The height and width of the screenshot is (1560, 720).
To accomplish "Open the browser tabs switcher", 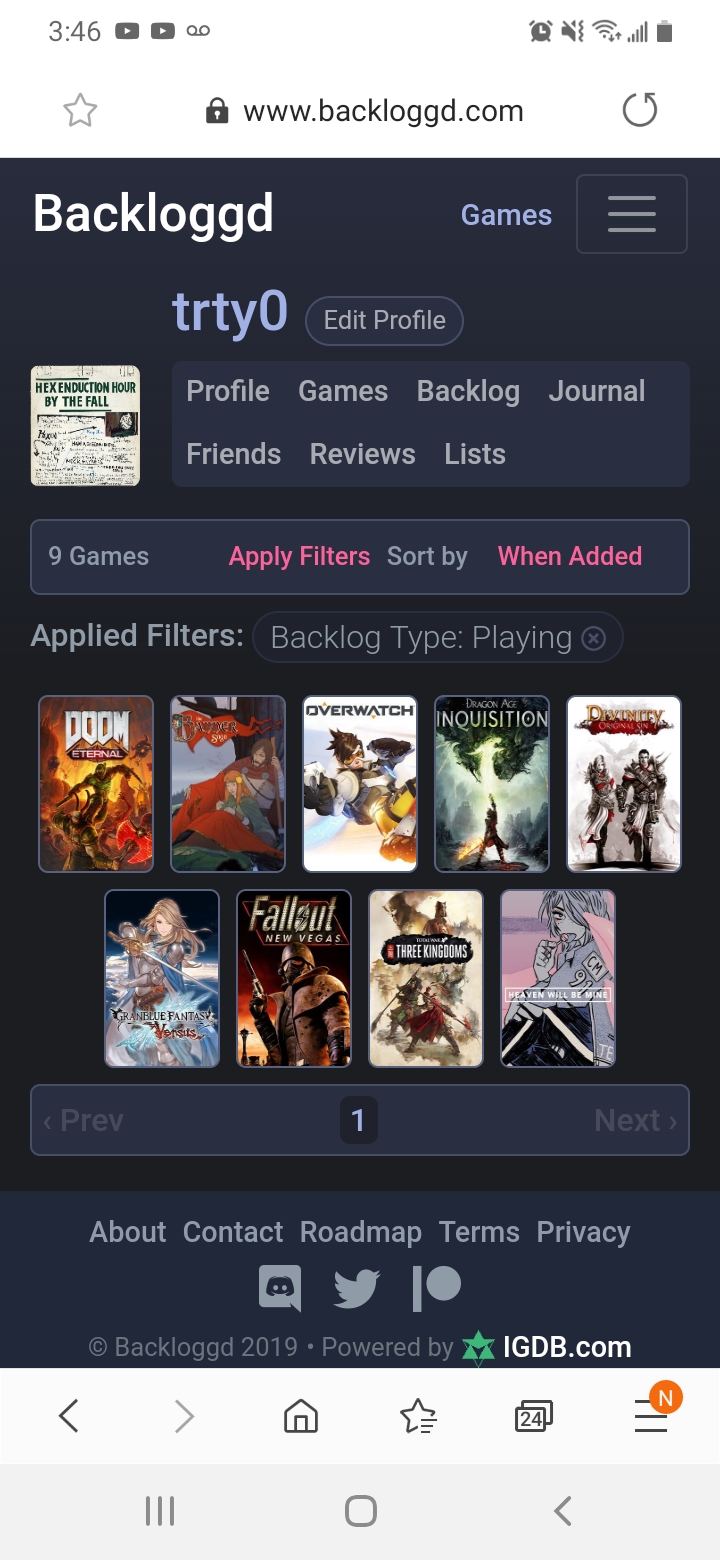I will tap(533, 1416).
